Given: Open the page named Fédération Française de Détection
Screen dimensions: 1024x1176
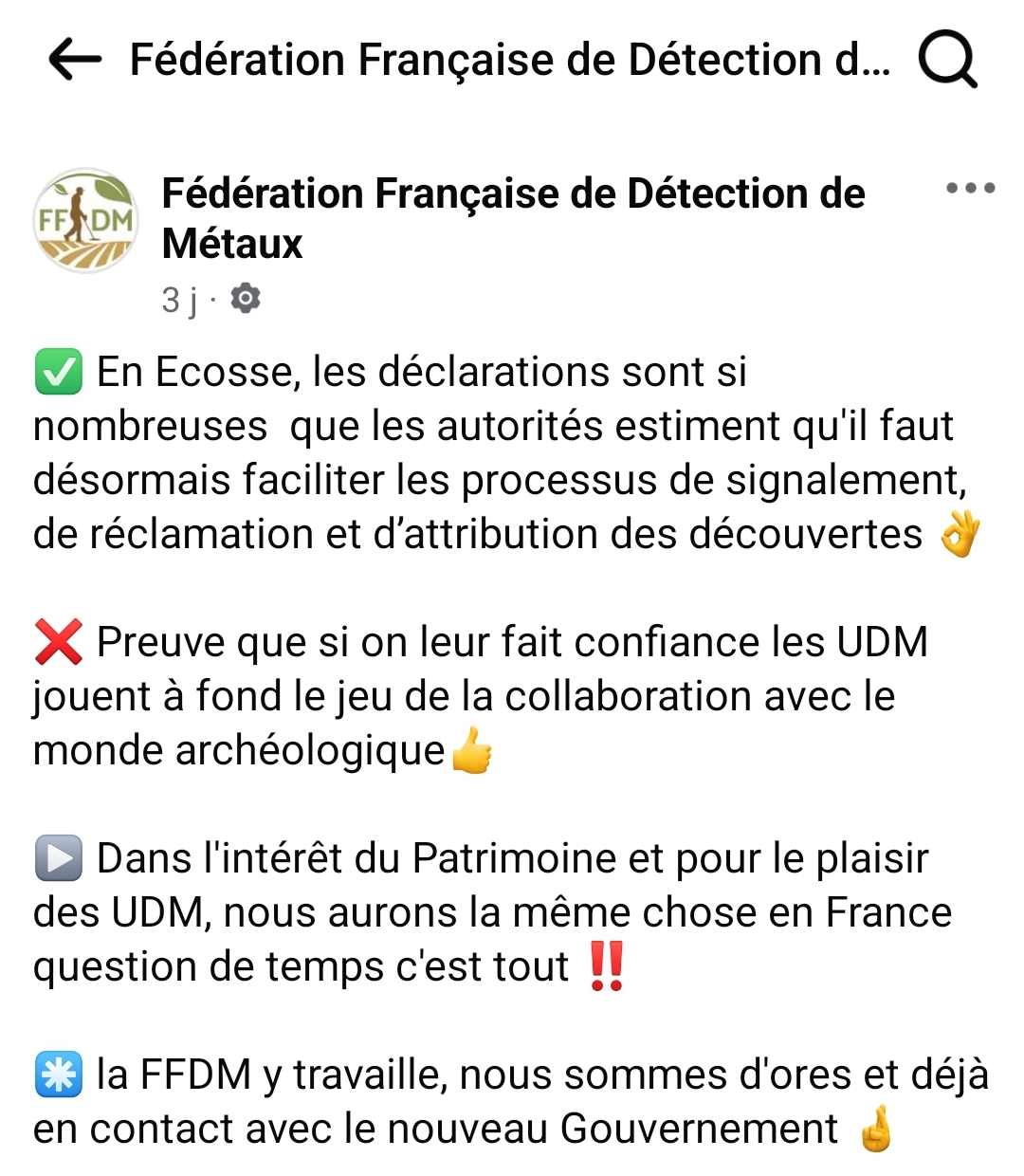Looking at the screenshot, I should click(513, 217).
